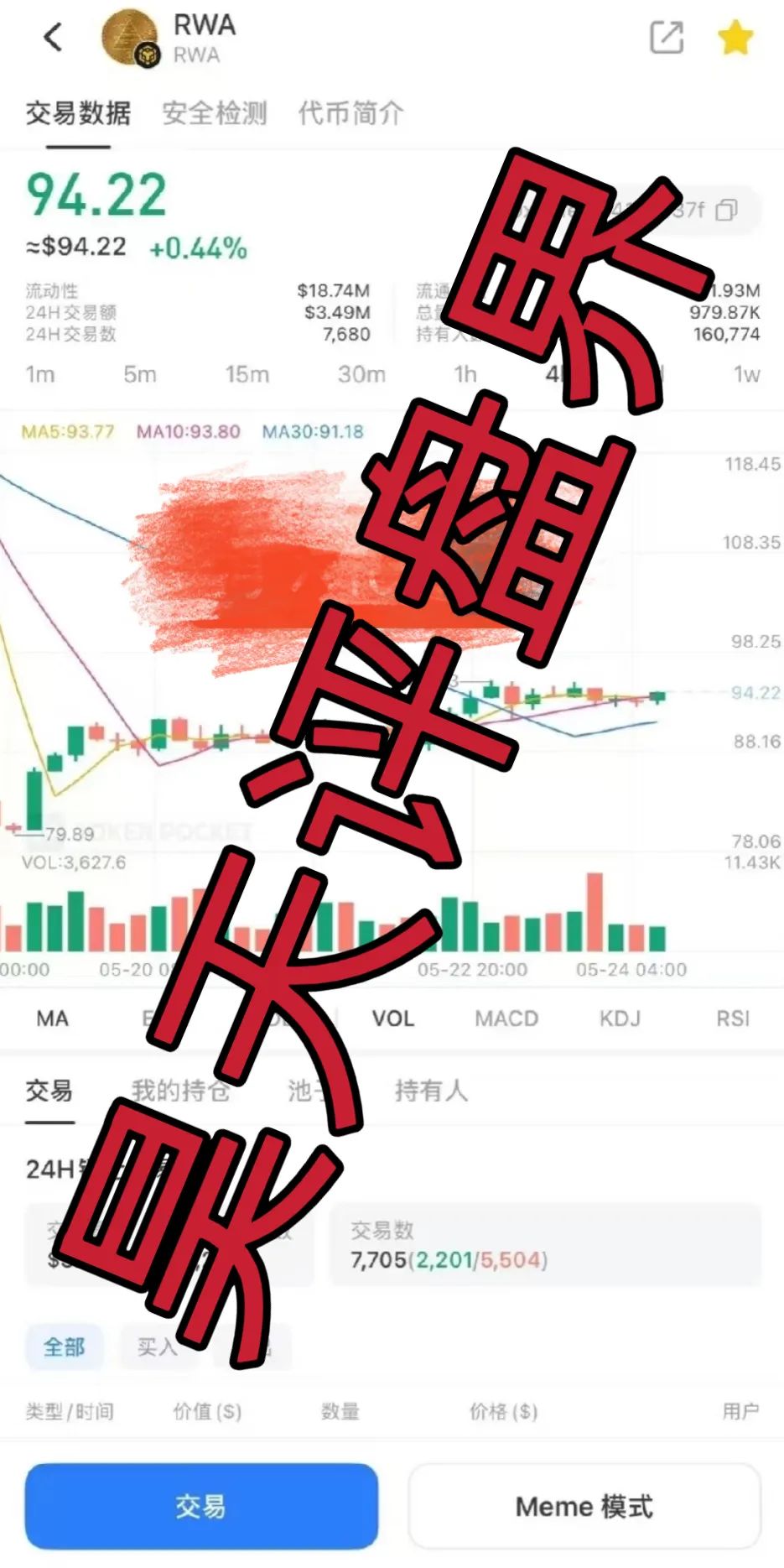Choose the 15m candle interval
Screen dimensions: 784x1568
coord(247,376)
